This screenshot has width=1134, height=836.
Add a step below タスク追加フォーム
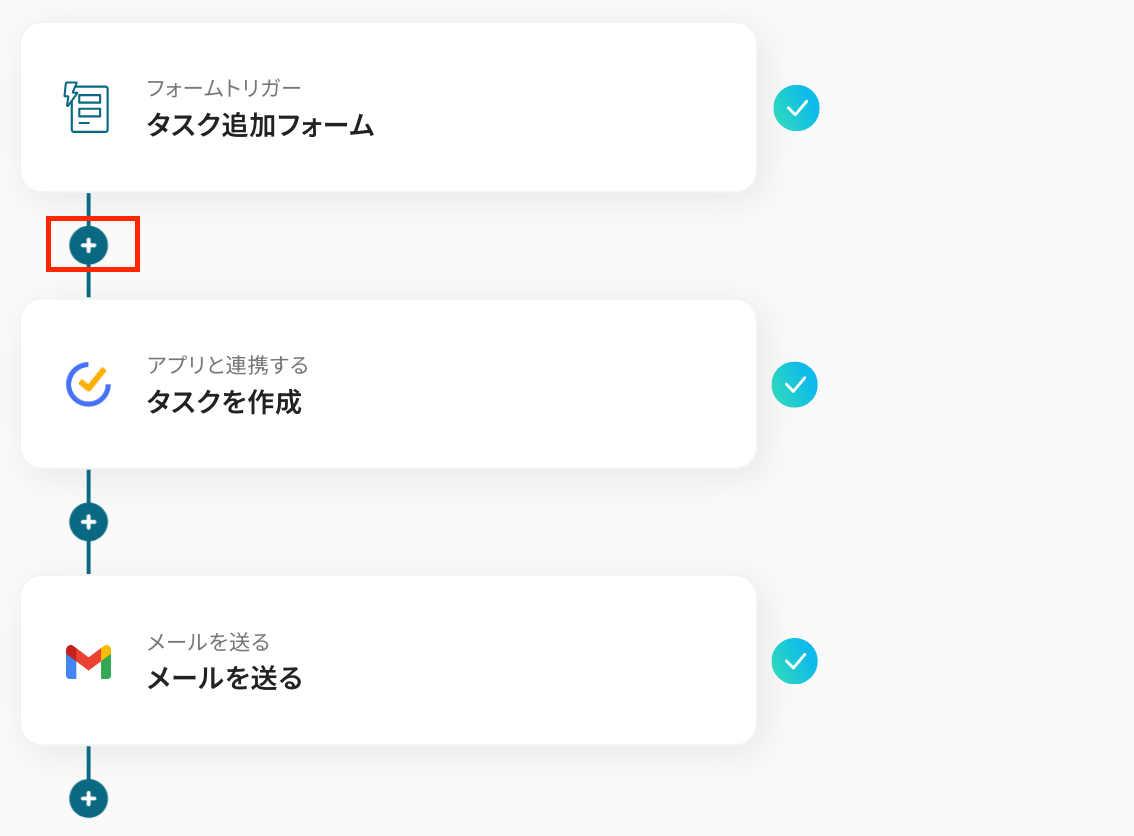click(x=89, y=245)
